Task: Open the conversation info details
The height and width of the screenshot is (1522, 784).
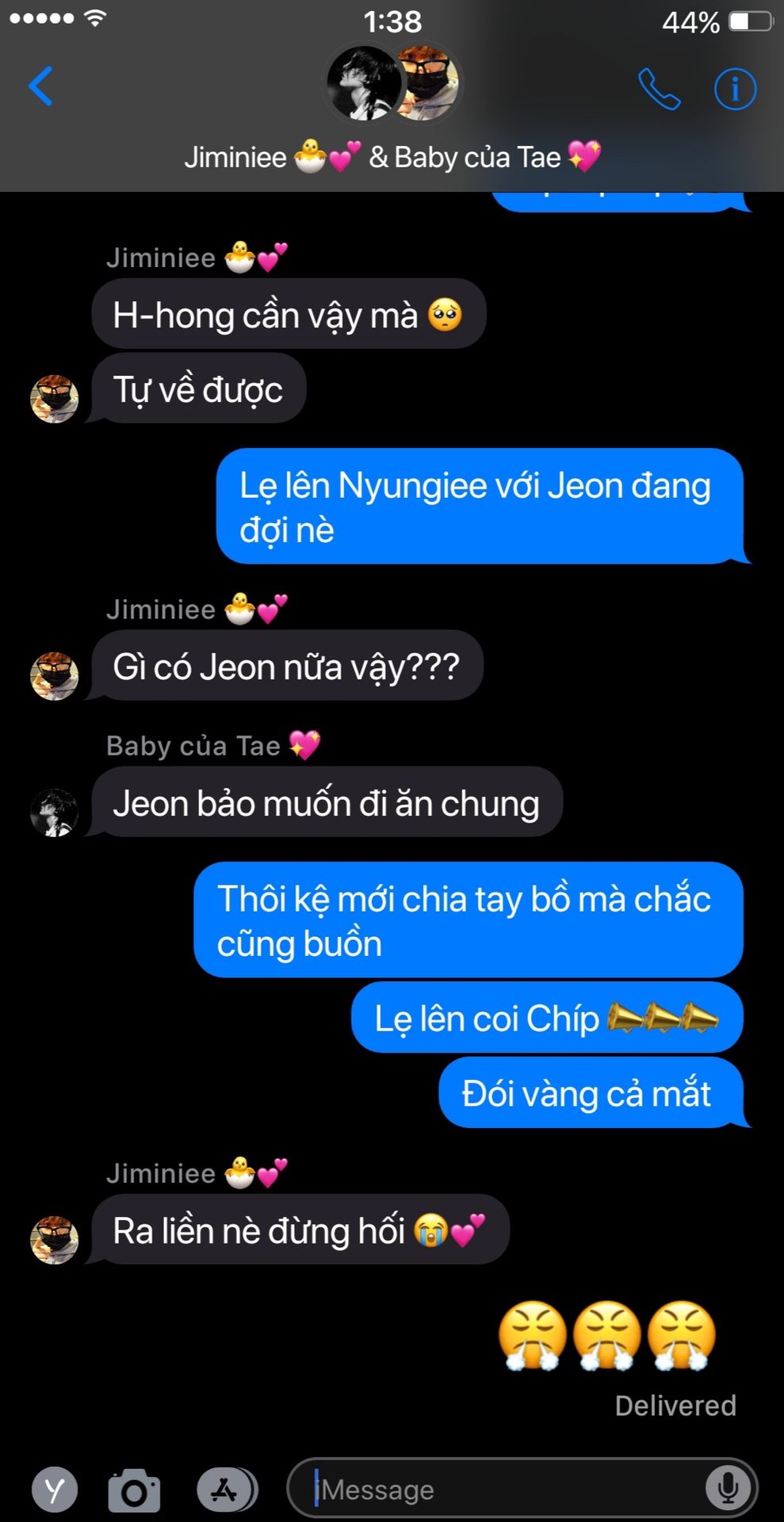Action: click(735, 89)
